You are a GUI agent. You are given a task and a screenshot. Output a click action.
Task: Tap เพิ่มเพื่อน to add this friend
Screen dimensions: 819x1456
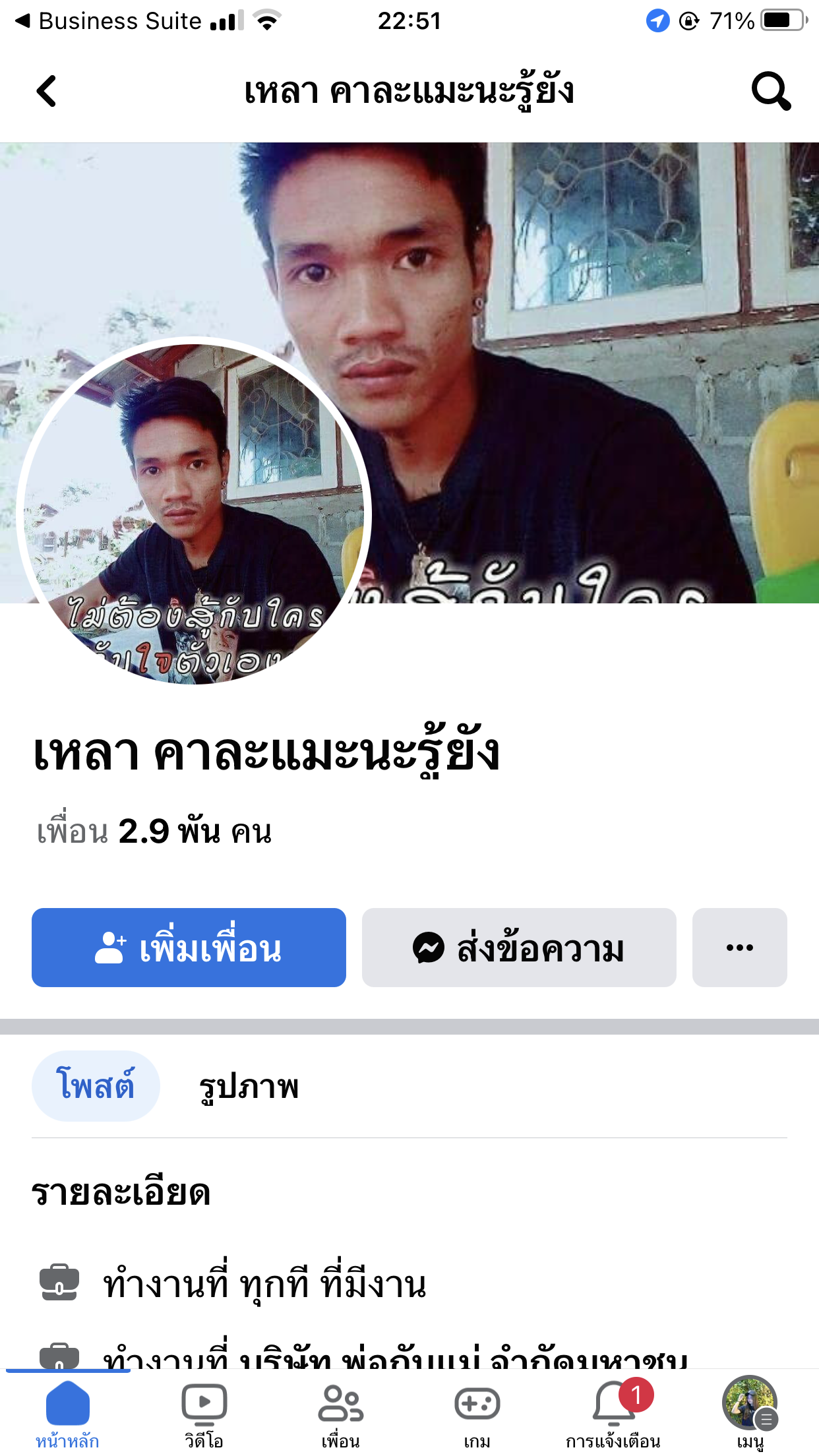(189, 948)
